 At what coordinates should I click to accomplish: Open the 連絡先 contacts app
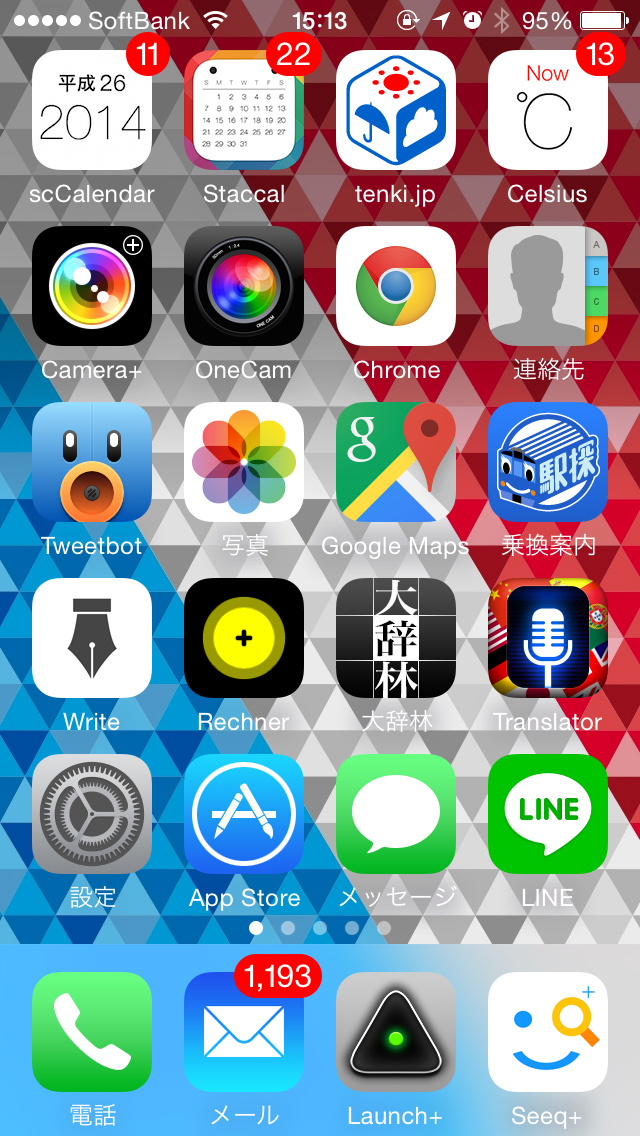(x=548, y=286)
